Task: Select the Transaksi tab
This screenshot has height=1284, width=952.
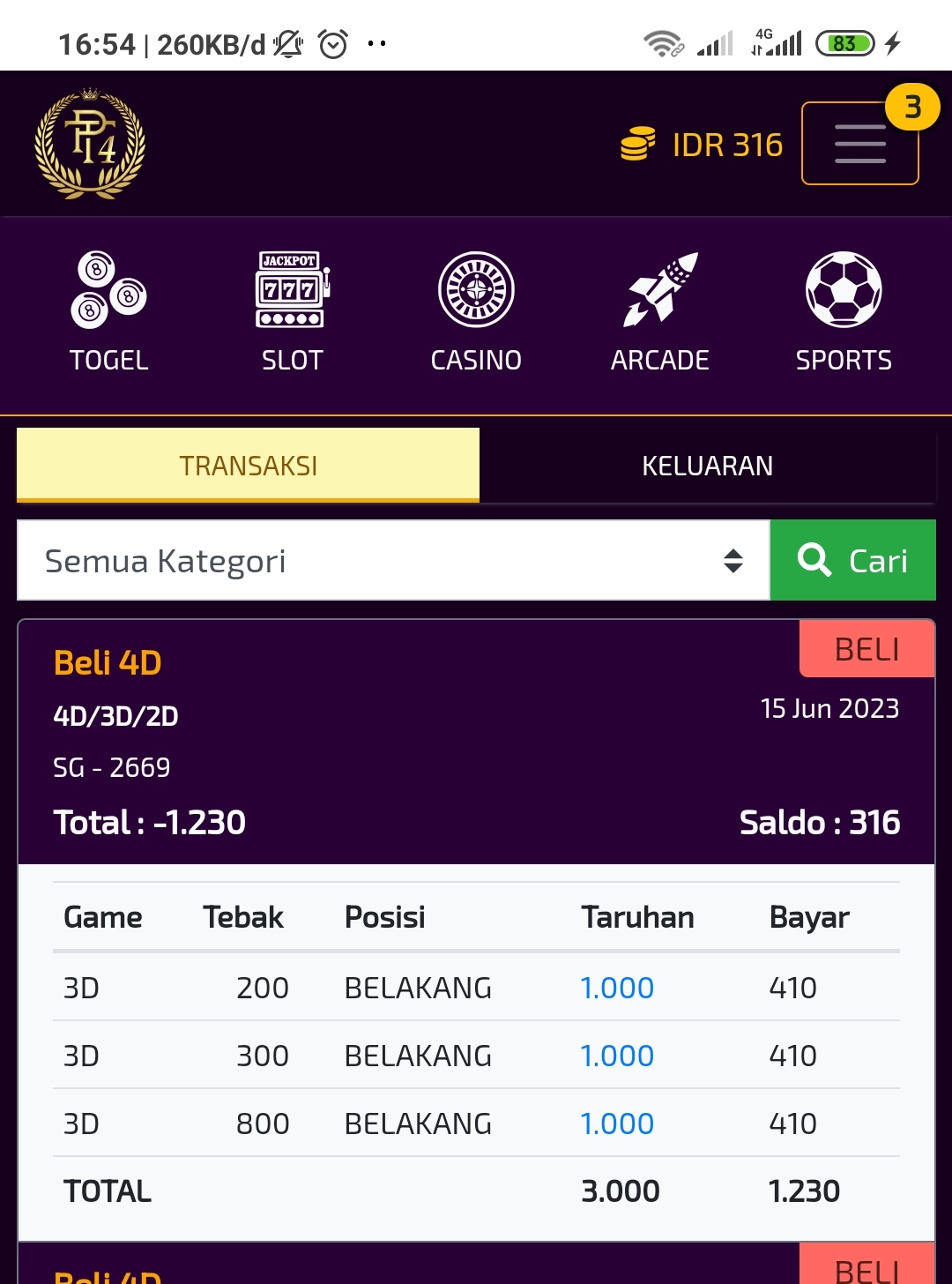Action: point(248,466)
